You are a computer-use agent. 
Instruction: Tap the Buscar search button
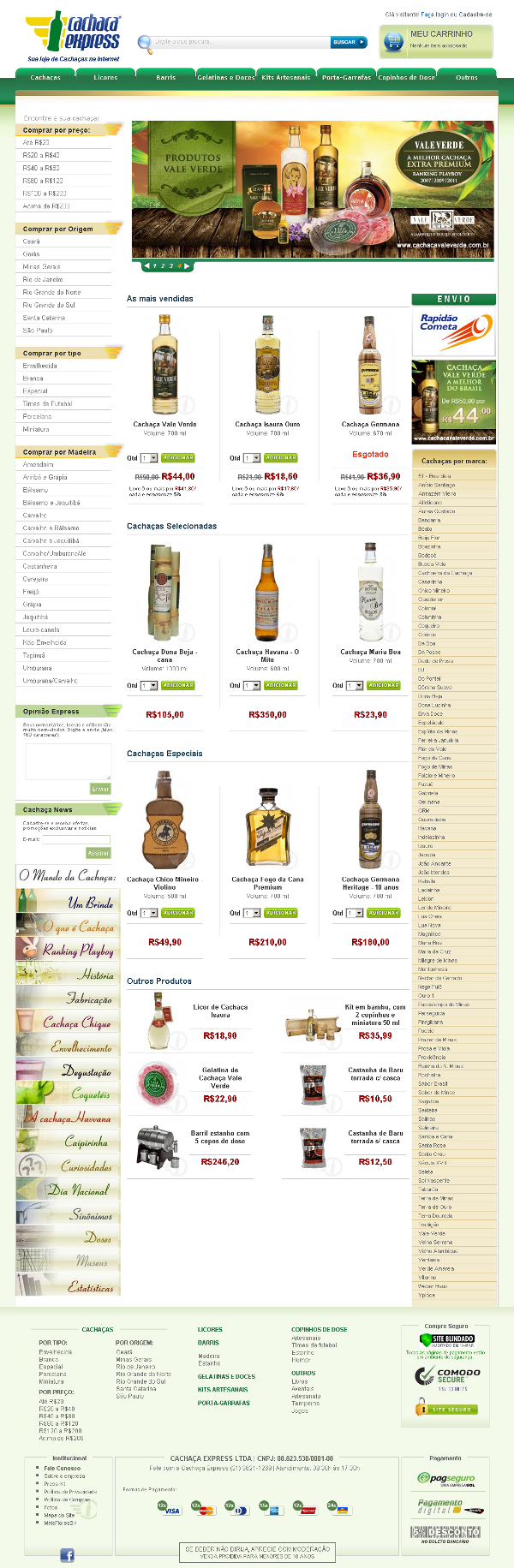pos(347,42)
